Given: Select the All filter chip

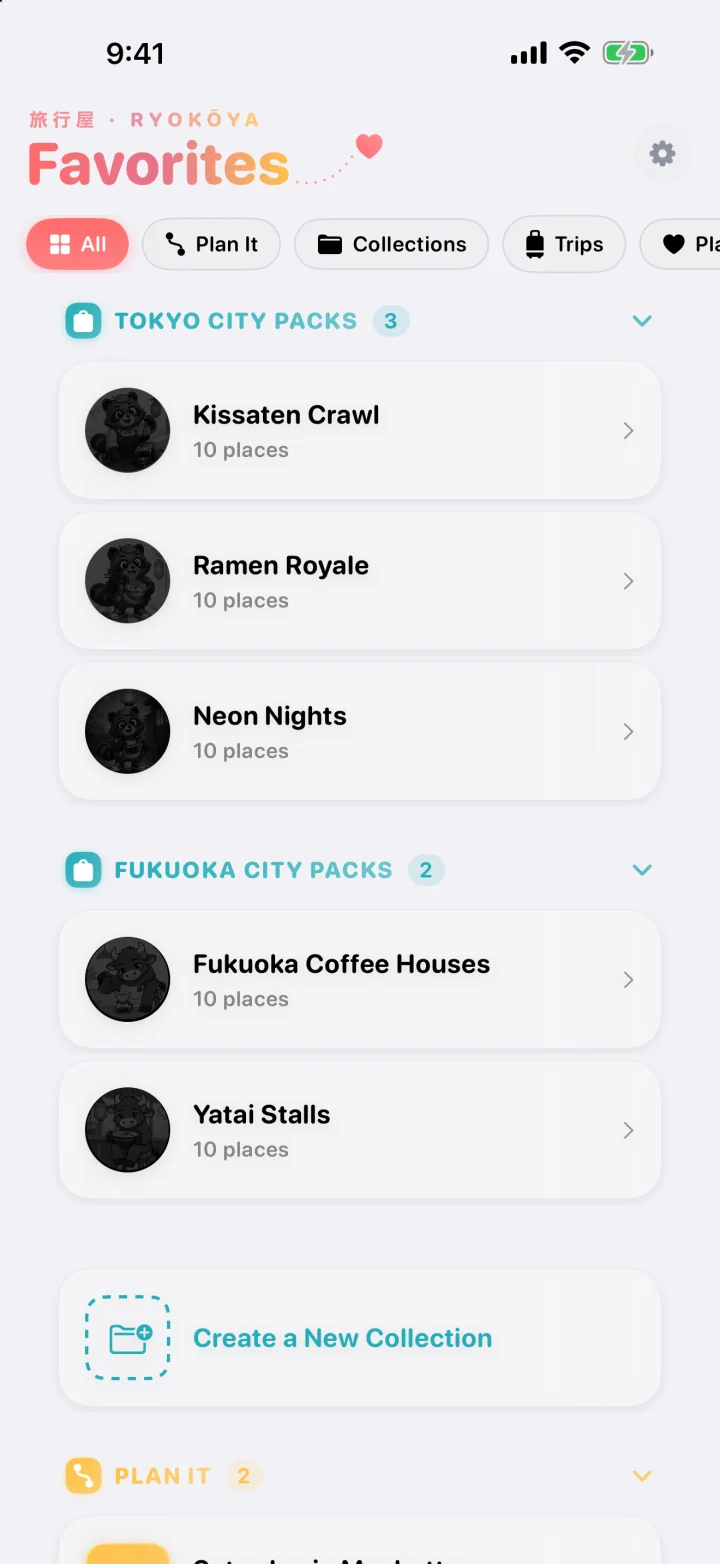Looking at the screenshot, I should click(78, 244).
